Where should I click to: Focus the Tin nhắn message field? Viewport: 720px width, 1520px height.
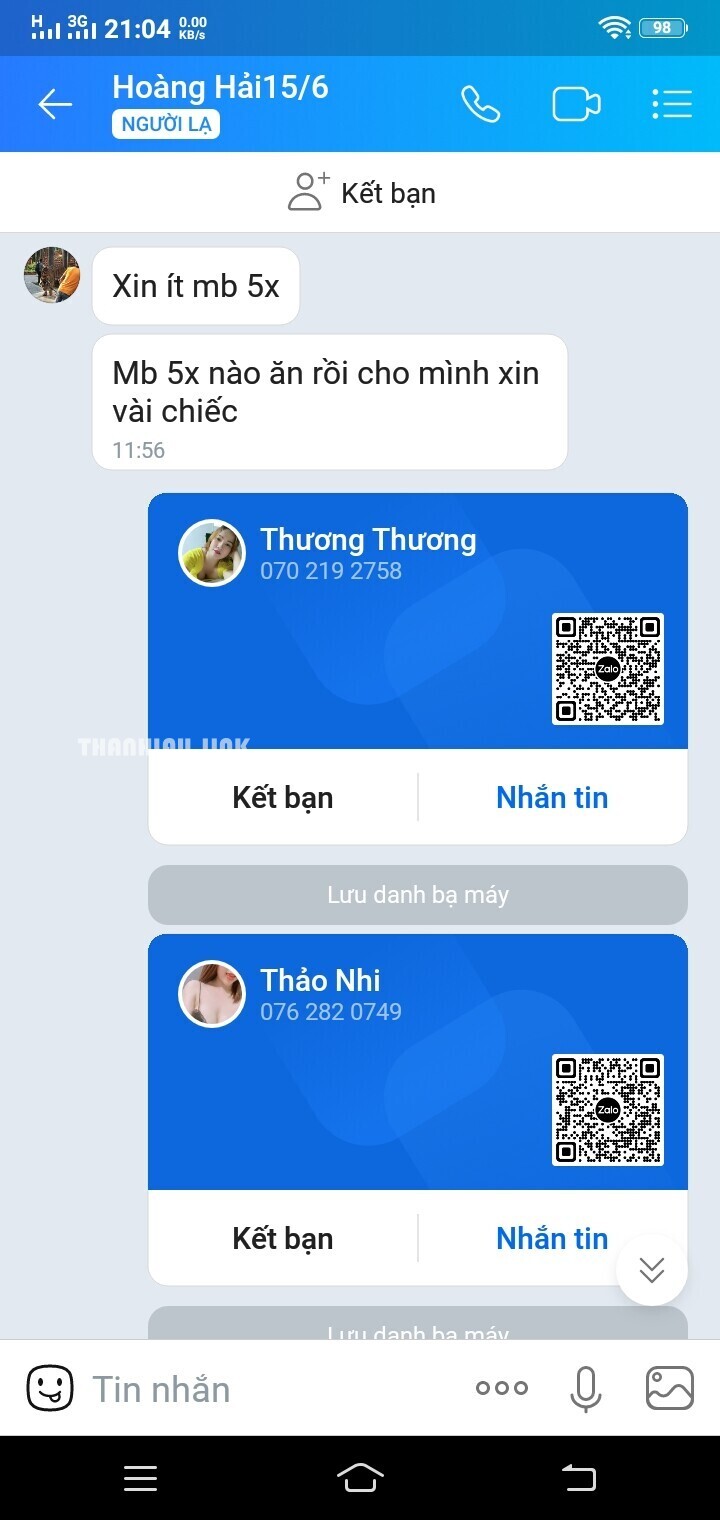point(270,1388)
